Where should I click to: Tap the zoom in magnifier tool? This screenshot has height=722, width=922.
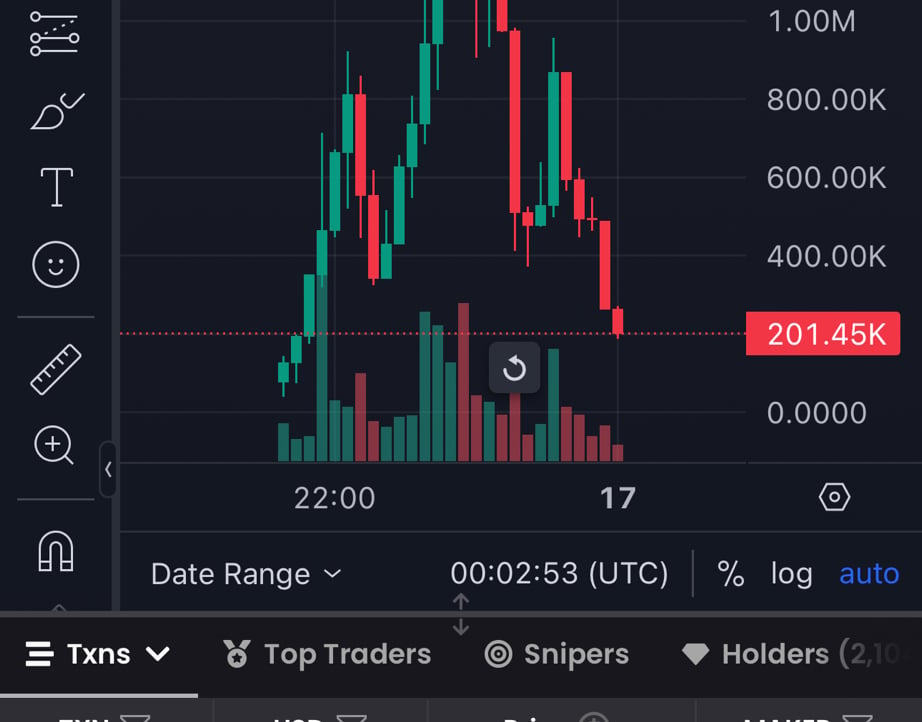pyautogui.click(x=54, y=445)
